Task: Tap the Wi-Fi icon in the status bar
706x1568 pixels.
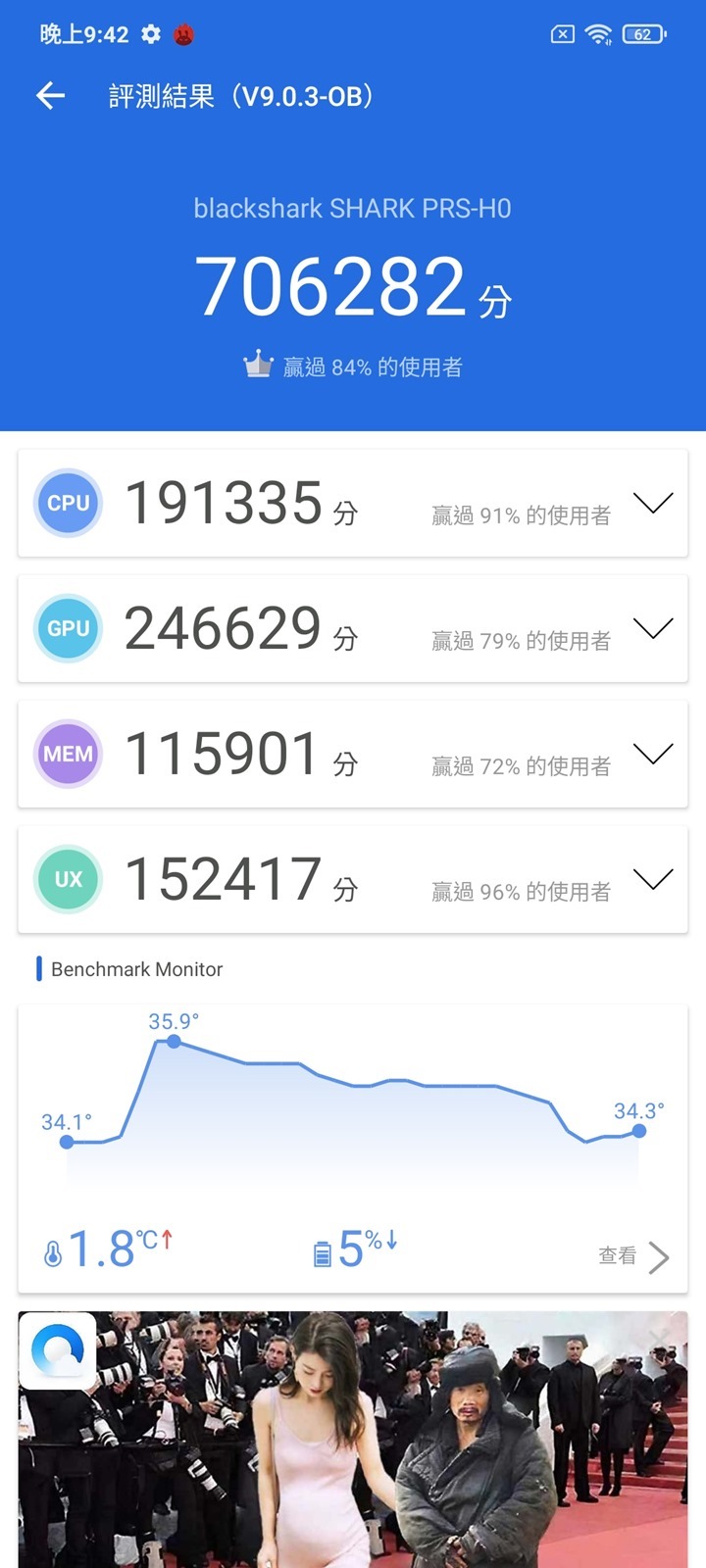Action: point(598,32)
